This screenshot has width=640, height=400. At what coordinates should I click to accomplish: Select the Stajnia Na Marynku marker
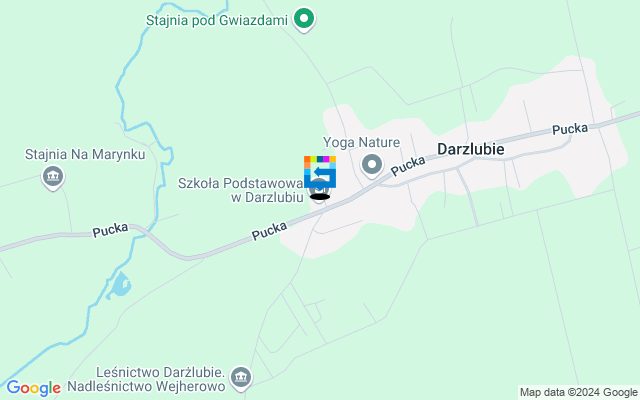click(x=53, y=177)
